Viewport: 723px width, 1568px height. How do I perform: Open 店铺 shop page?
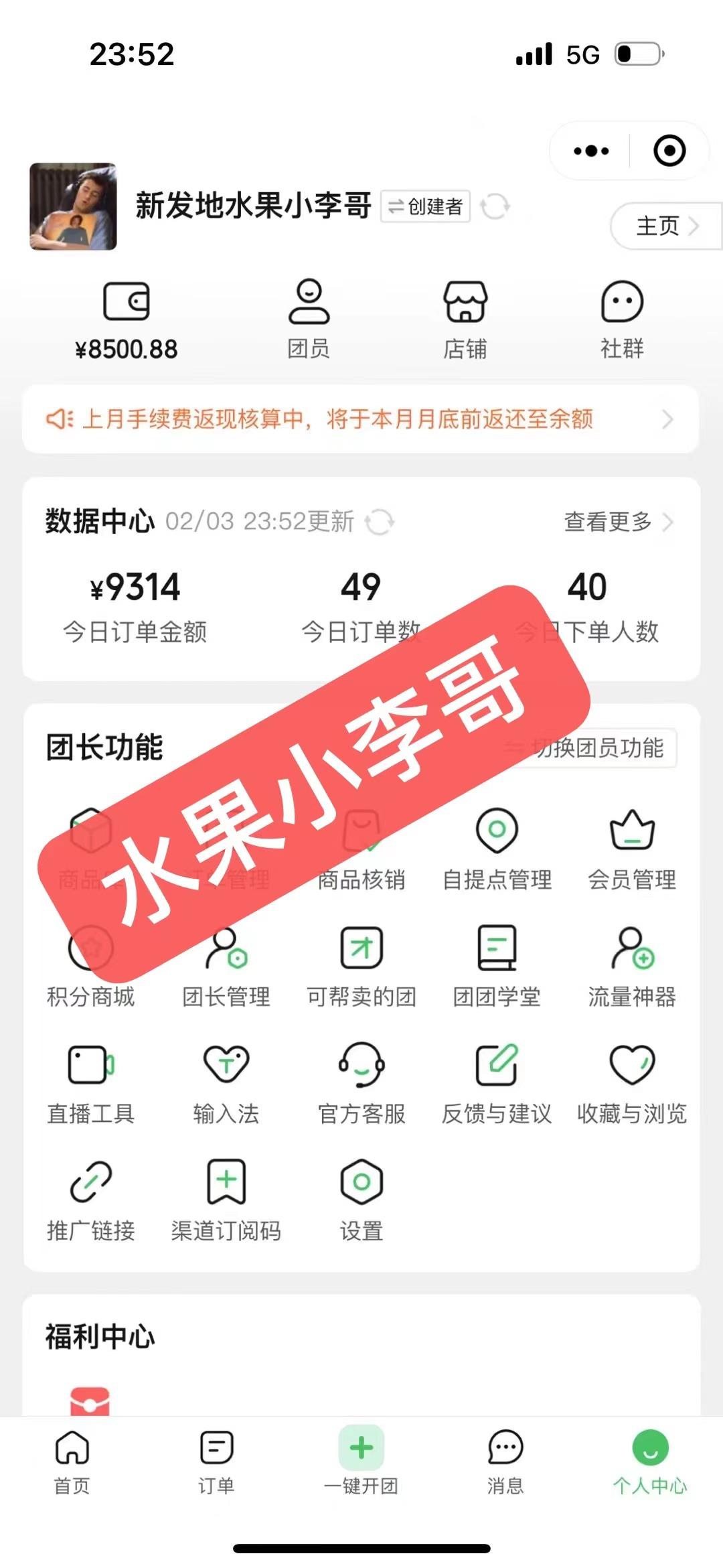point(465,320)
